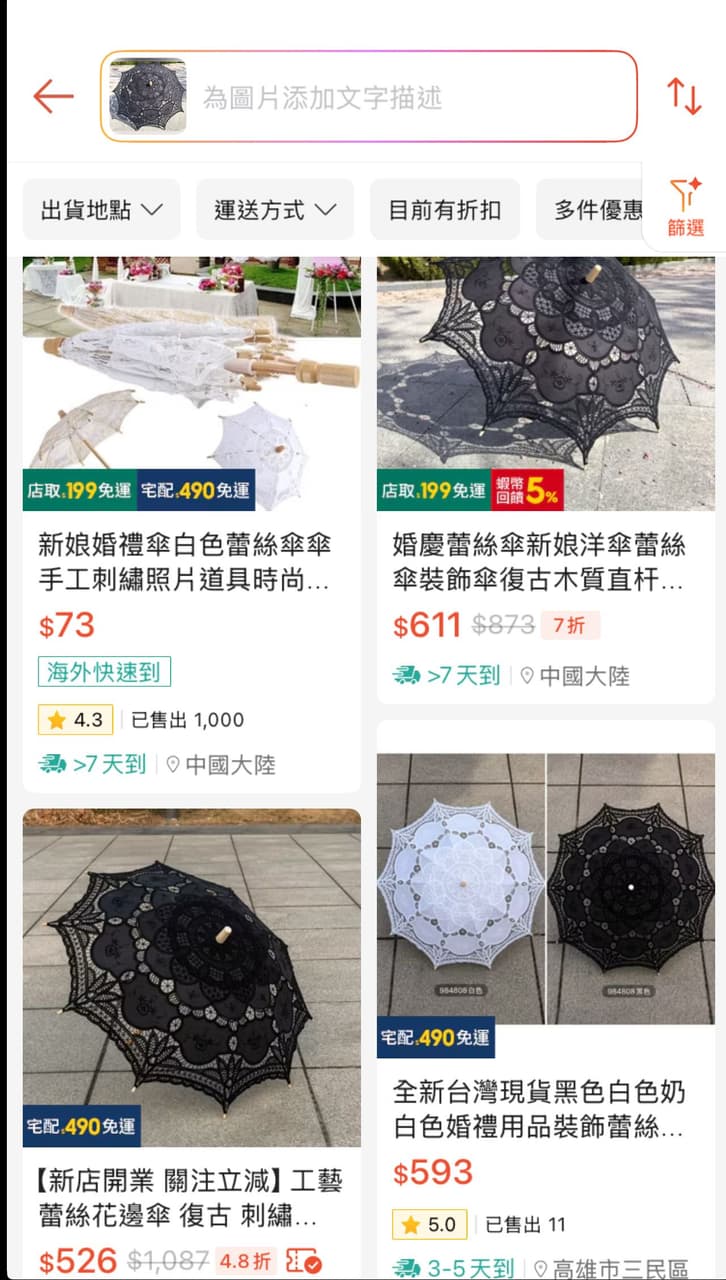Select the 目前有折扣 filter chip
726x1280 pixels.
point(444,210)
